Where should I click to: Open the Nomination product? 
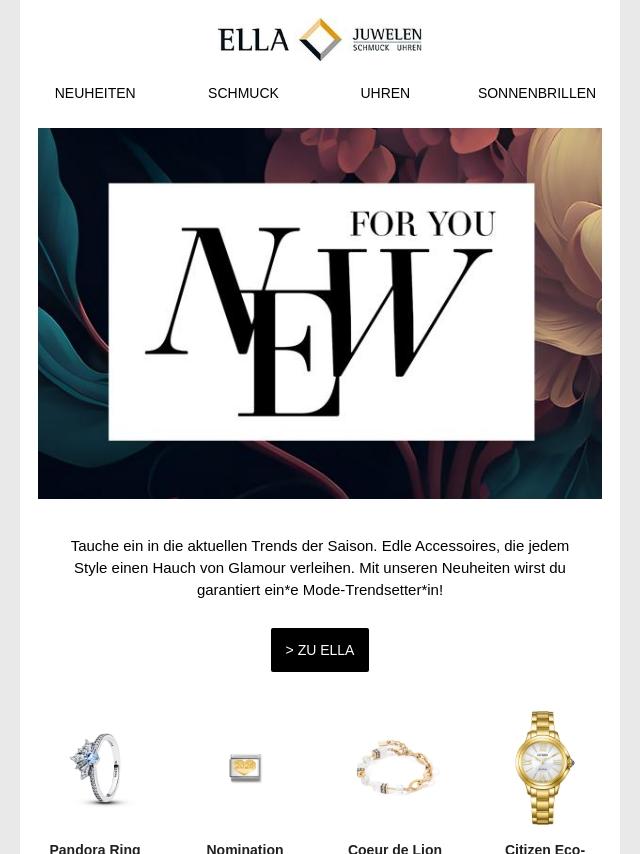coord(245,768)
